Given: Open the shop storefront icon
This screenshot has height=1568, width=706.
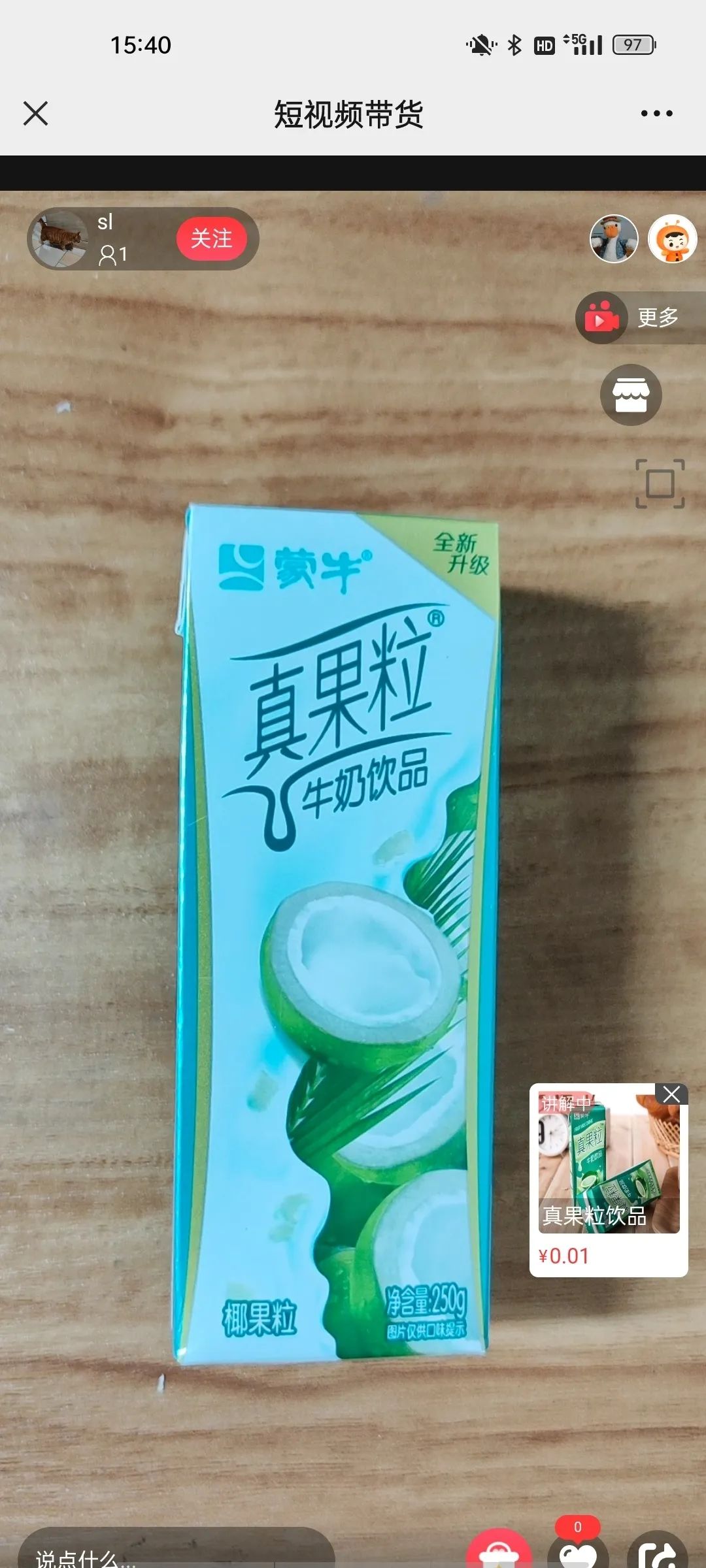Looking at the screenshot, I should 631,395.
